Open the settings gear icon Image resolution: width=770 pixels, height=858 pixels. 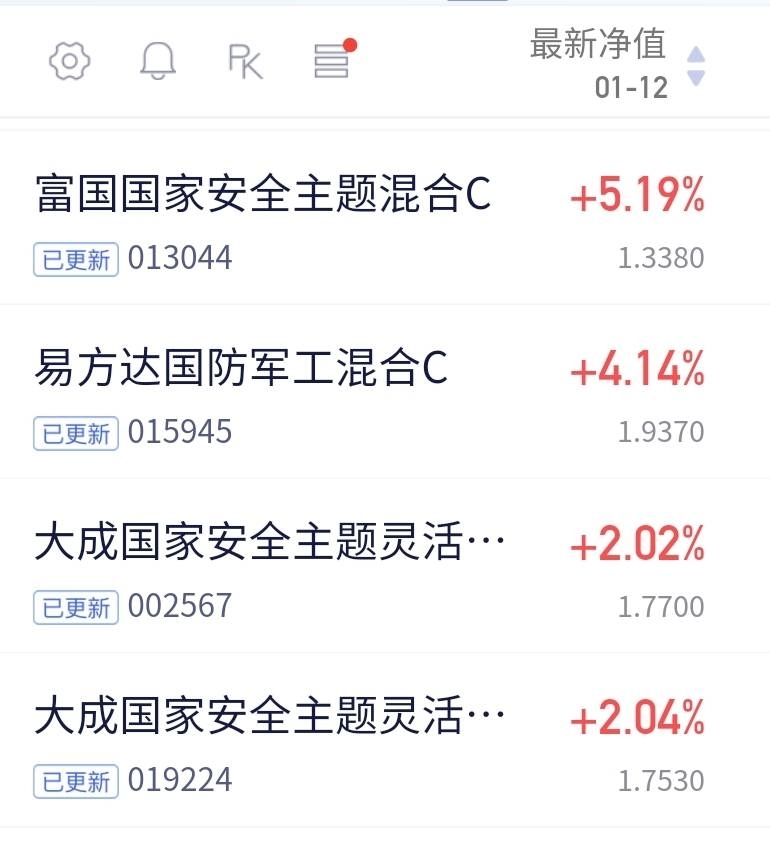pos(70,62)
